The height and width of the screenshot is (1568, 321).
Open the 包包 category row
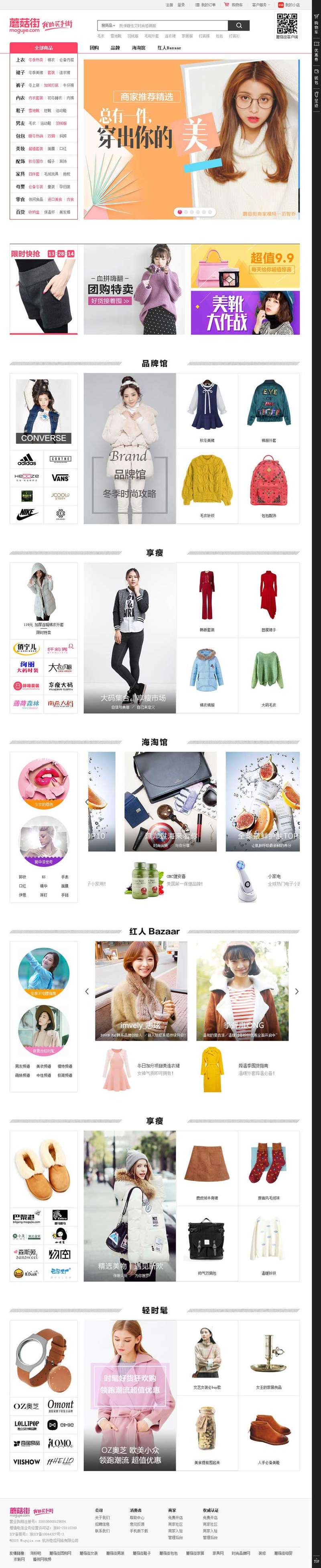(x=21, y=136)
